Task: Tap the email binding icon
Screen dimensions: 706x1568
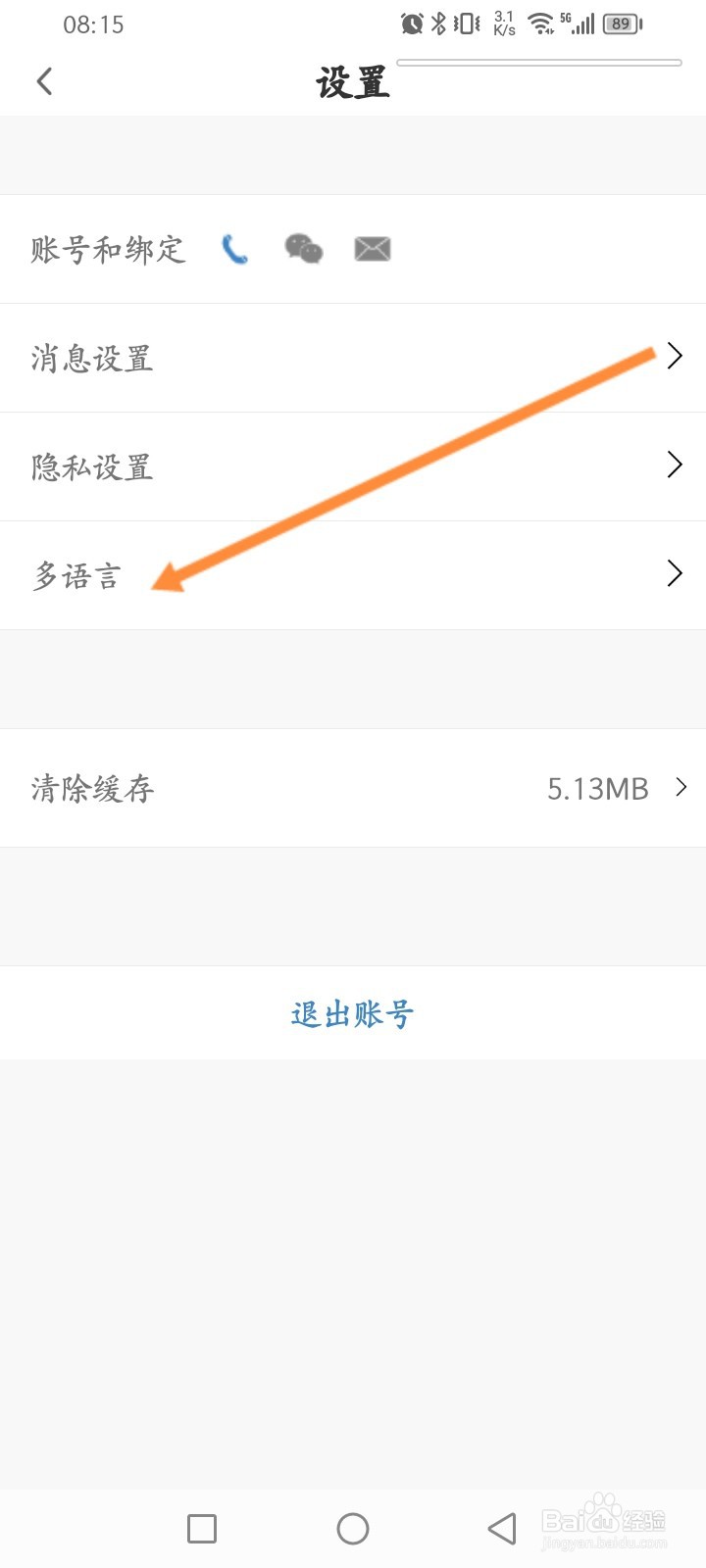Action: point(372,248)
